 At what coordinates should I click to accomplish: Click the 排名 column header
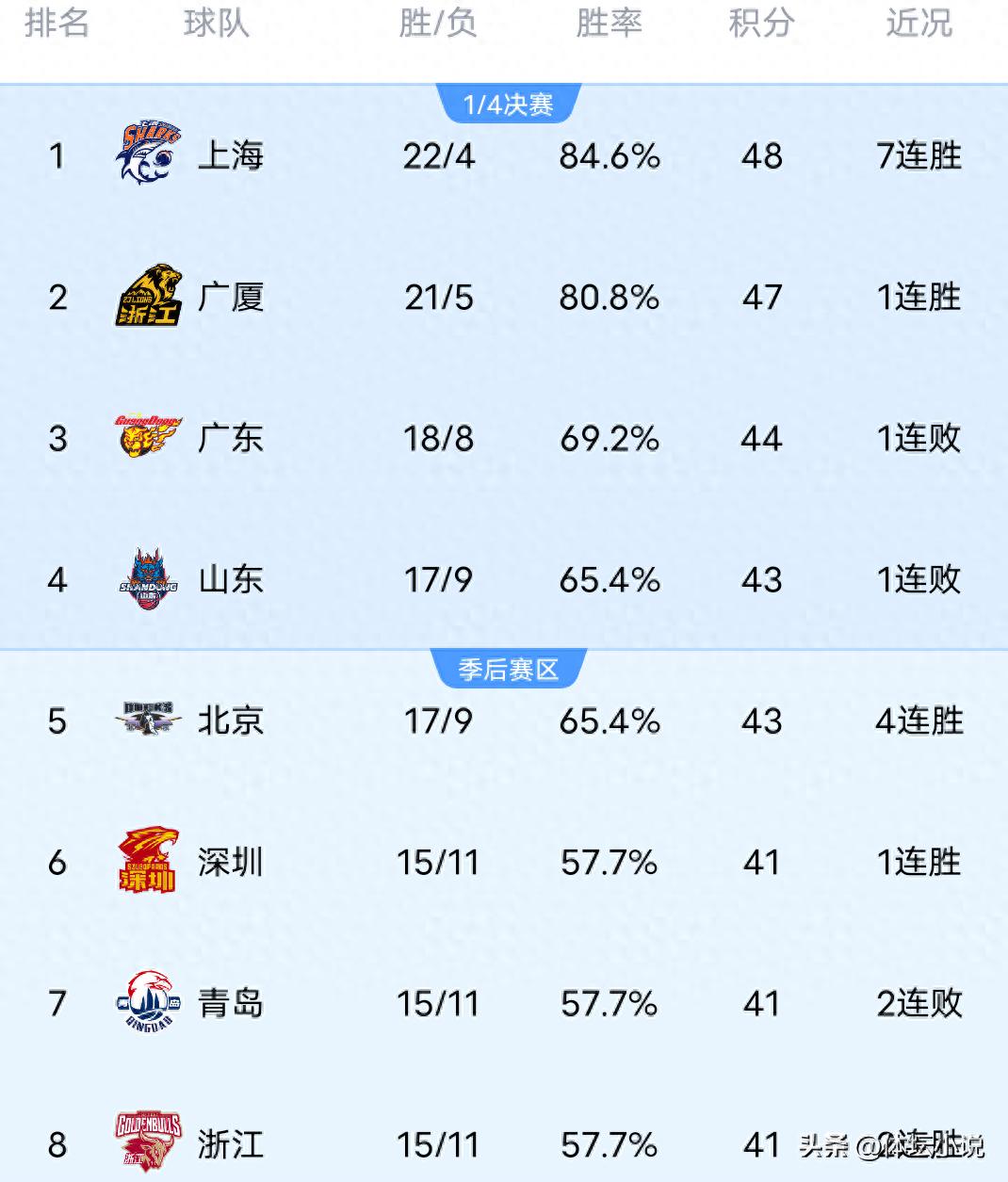57,24
